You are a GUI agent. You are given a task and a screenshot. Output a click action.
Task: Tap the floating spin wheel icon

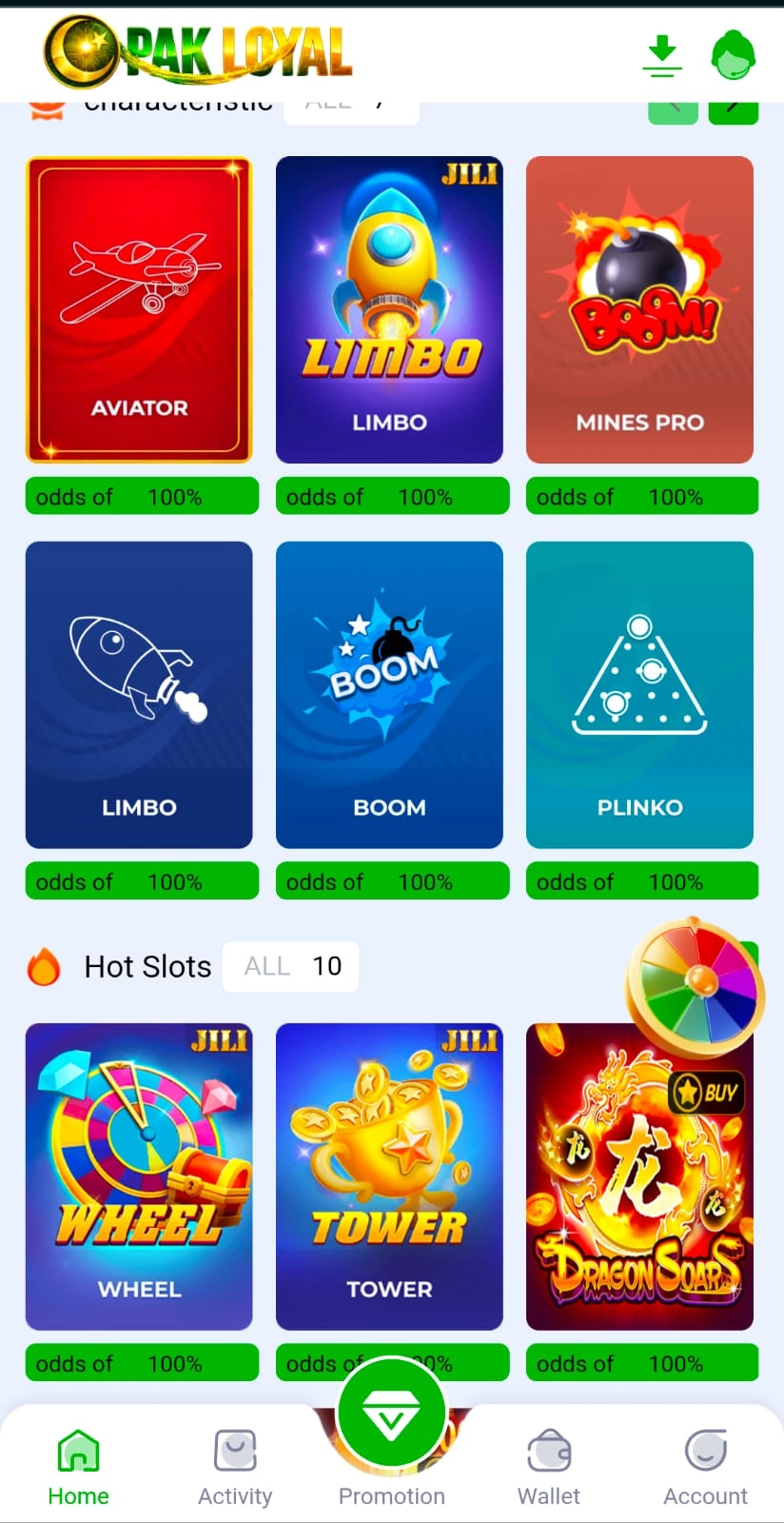point(695,990)
